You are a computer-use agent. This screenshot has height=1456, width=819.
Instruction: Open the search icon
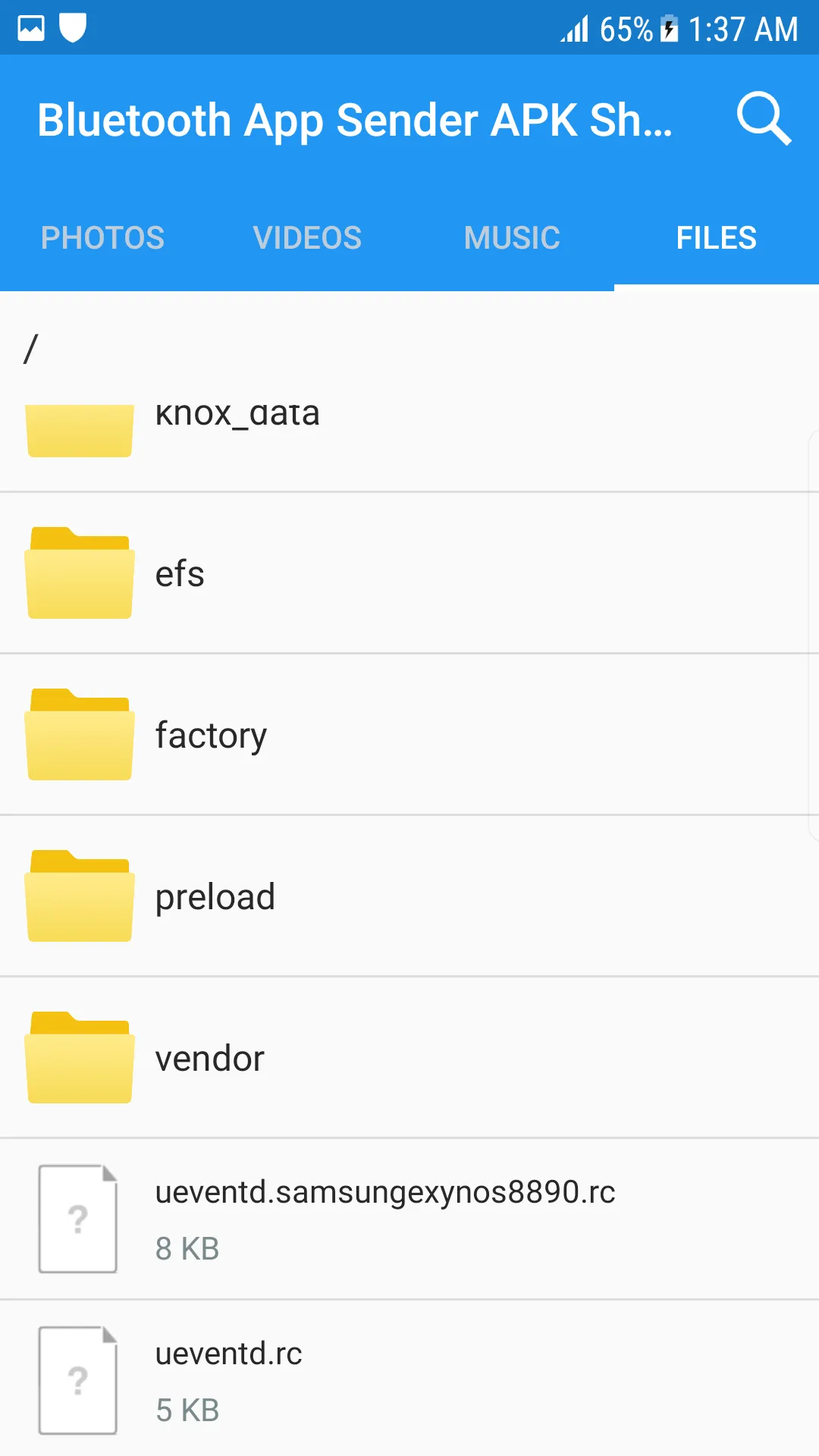(764, 119)
